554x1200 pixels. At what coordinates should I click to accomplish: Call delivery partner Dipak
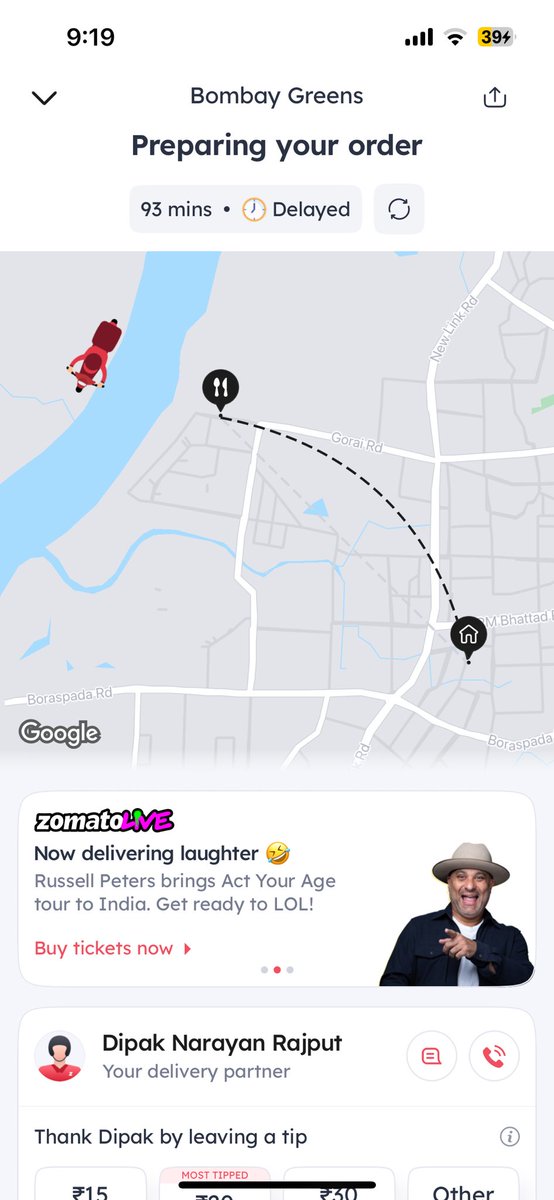494,1056
